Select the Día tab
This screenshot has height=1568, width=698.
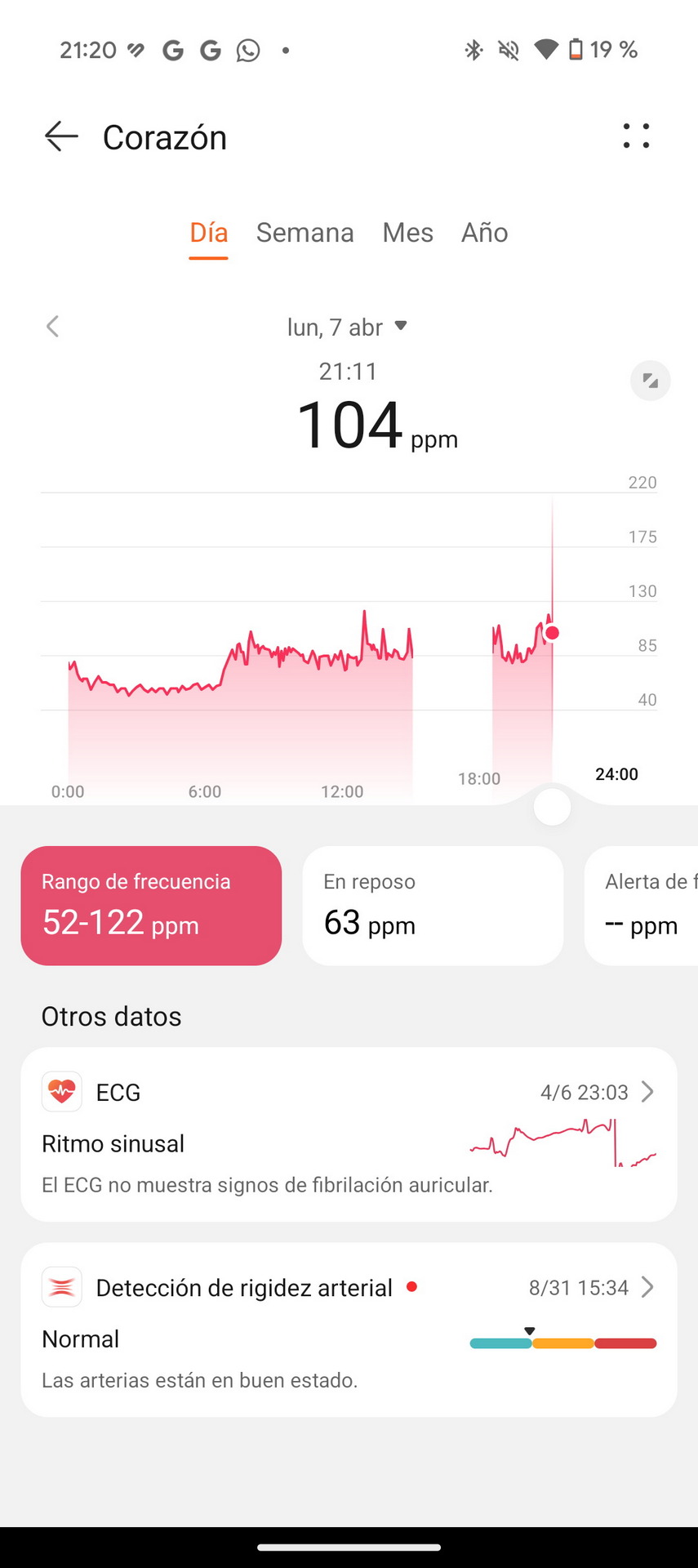pyautogui.click(x=208, y=233)
